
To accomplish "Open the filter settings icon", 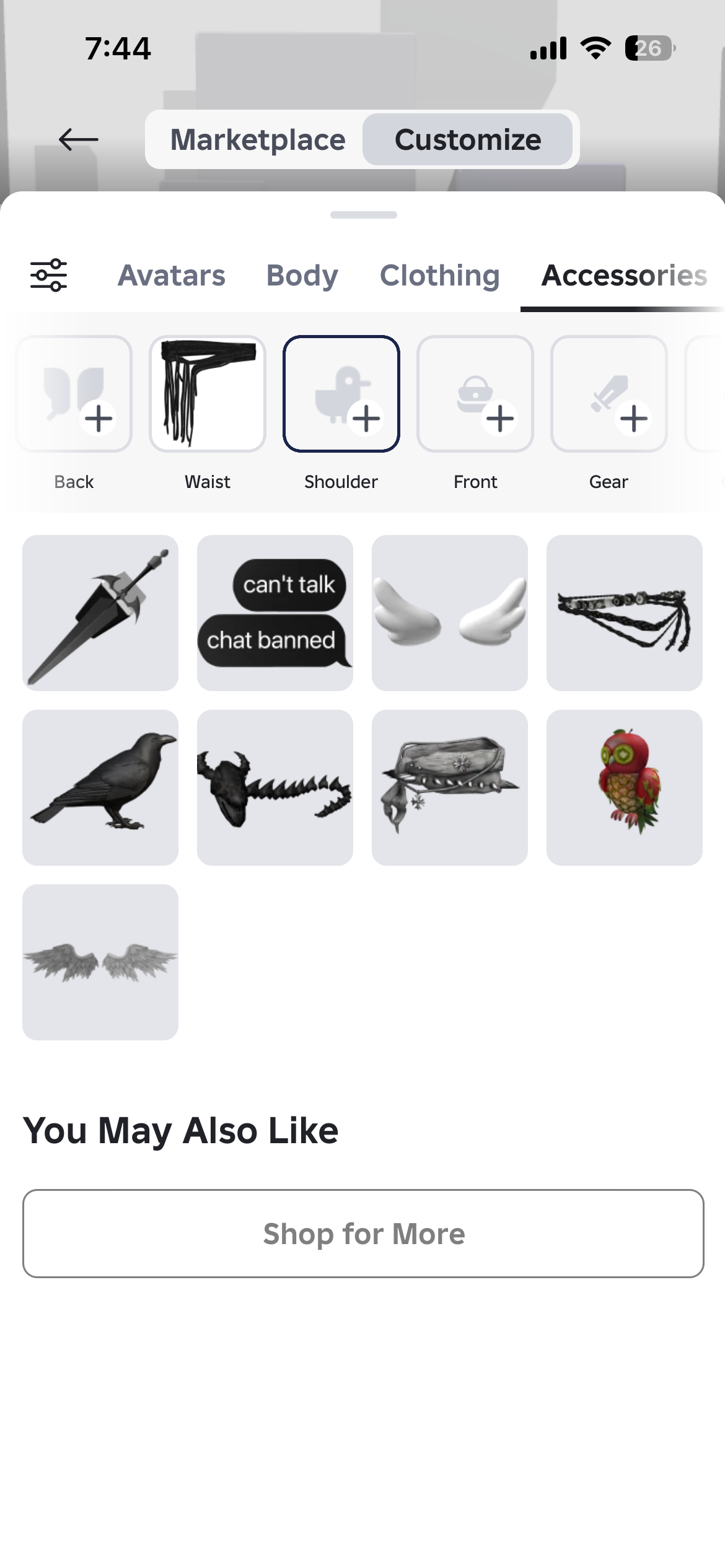I will (49, 276).
